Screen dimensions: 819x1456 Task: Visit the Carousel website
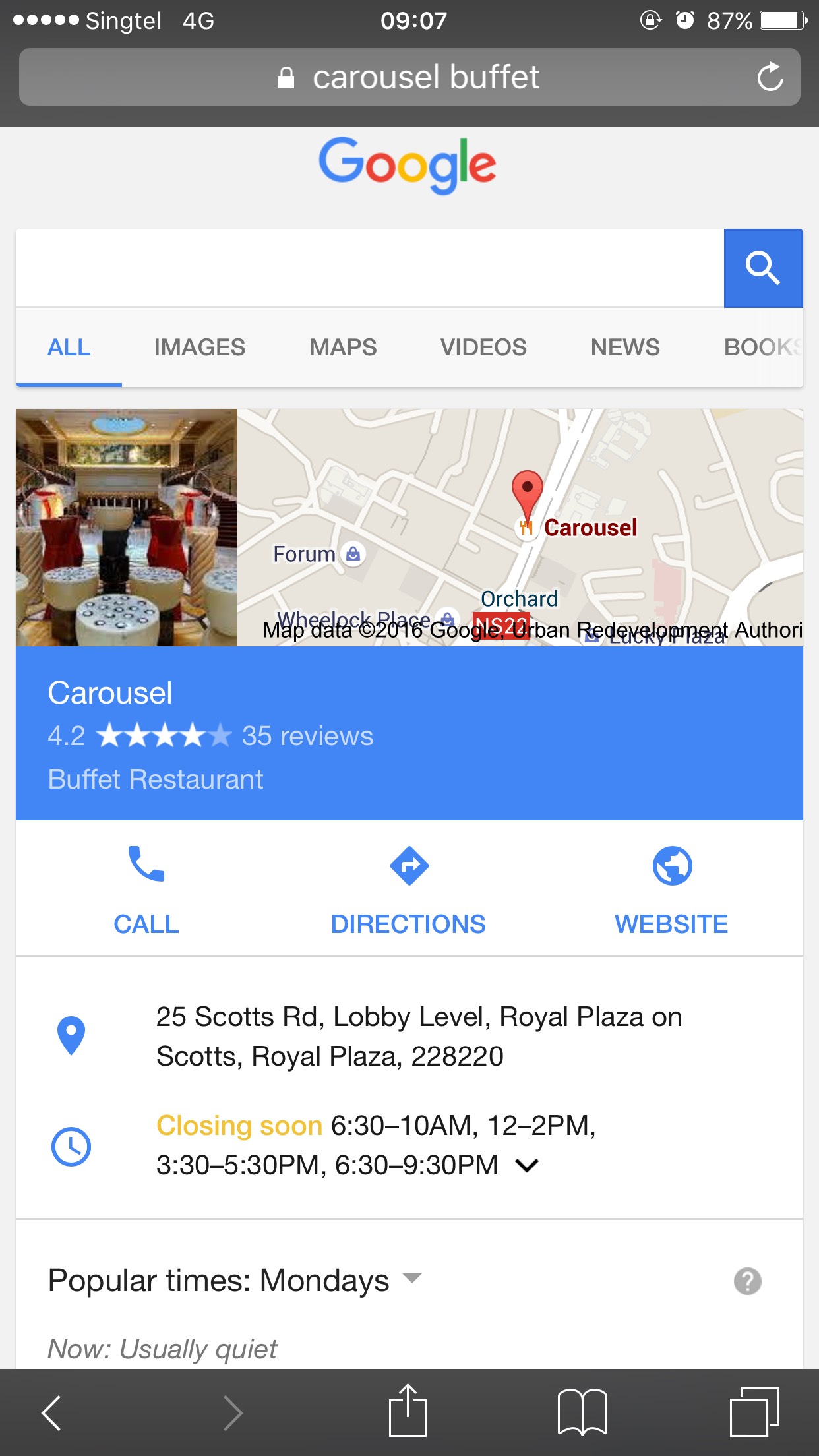pos(671,889)
